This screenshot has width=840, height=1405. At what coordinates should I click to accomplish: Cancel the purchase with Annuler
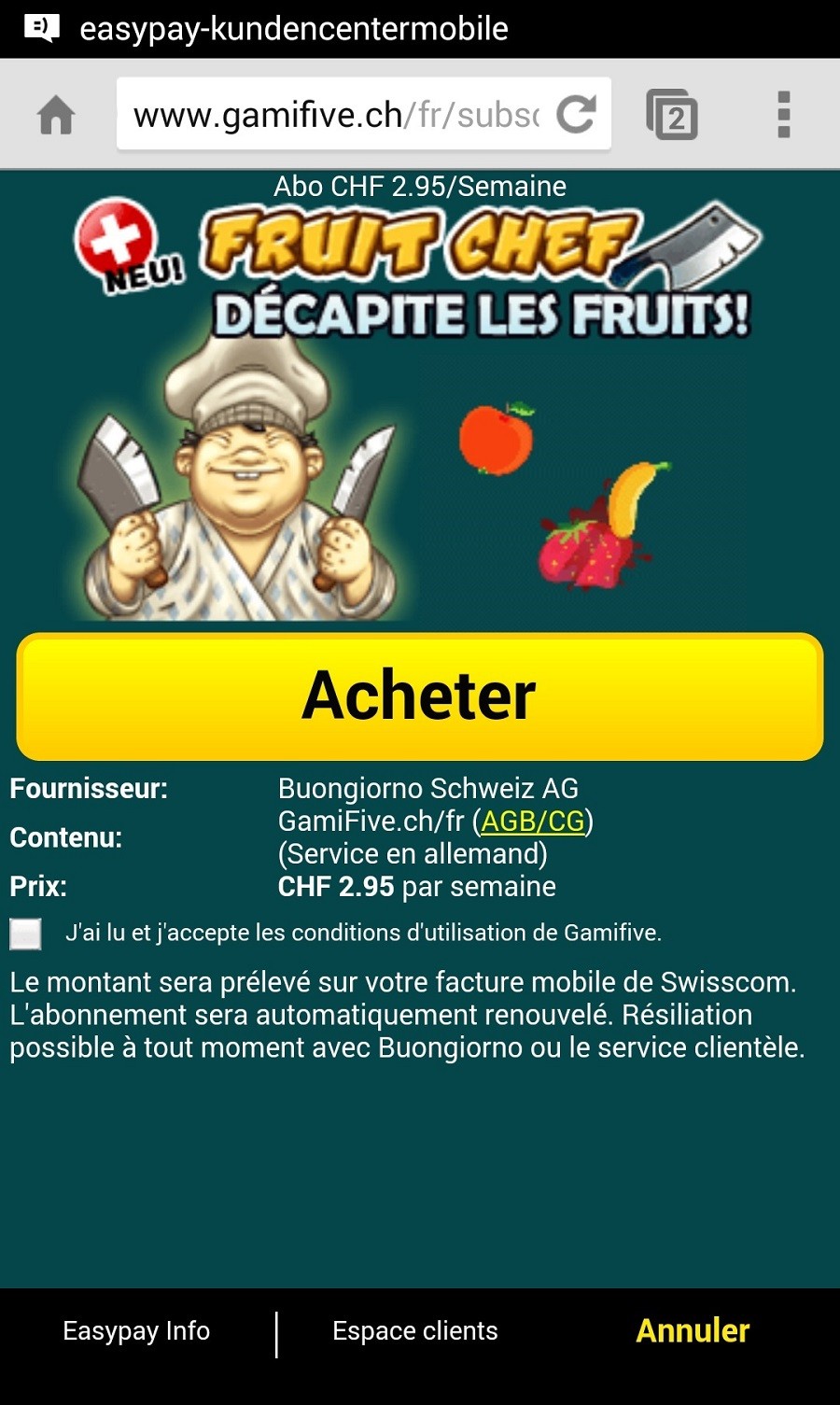pos(693,1330)
